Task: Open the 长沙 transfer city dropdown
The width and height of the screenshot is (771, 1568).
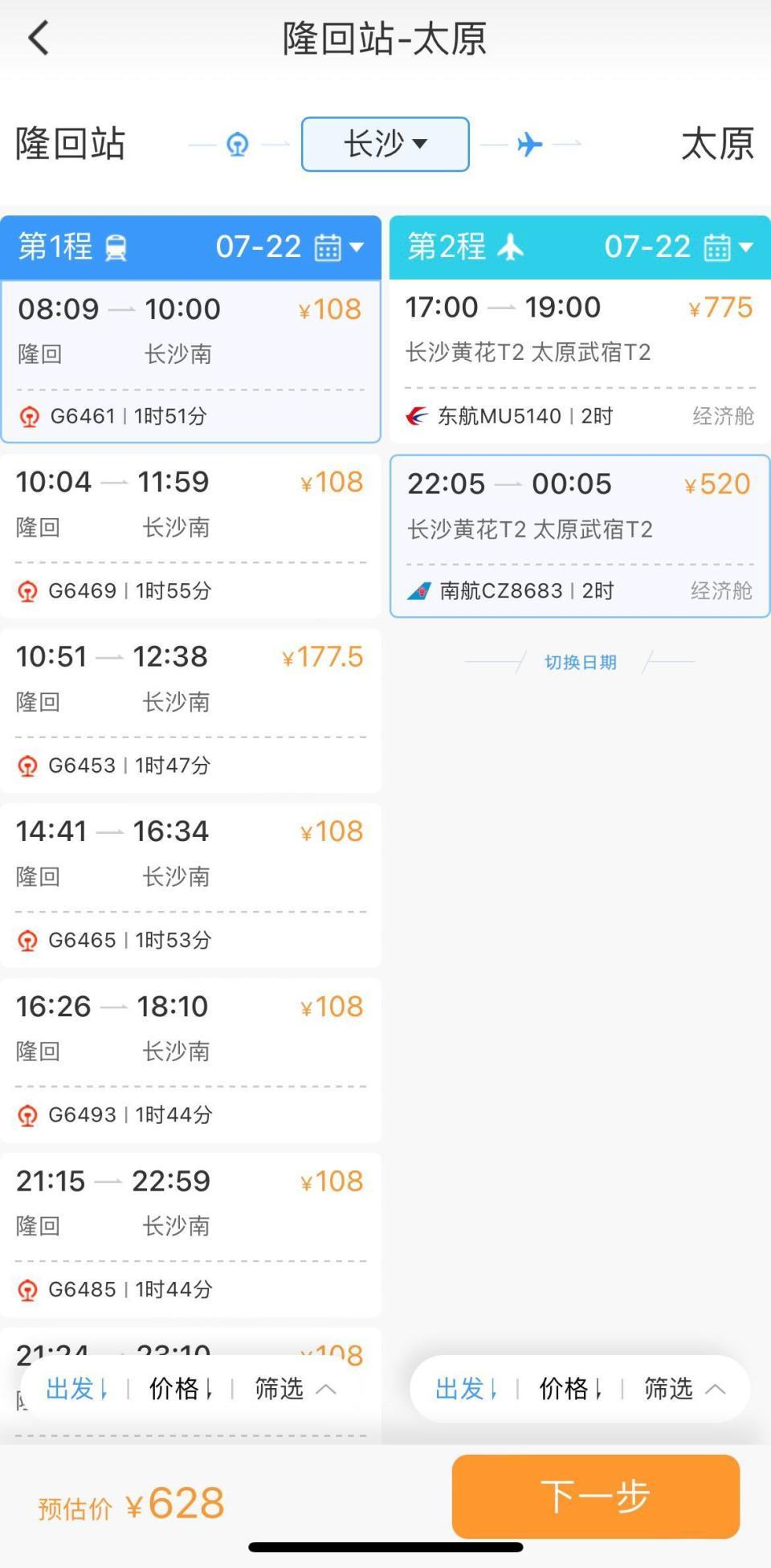Action: [385, 145]
